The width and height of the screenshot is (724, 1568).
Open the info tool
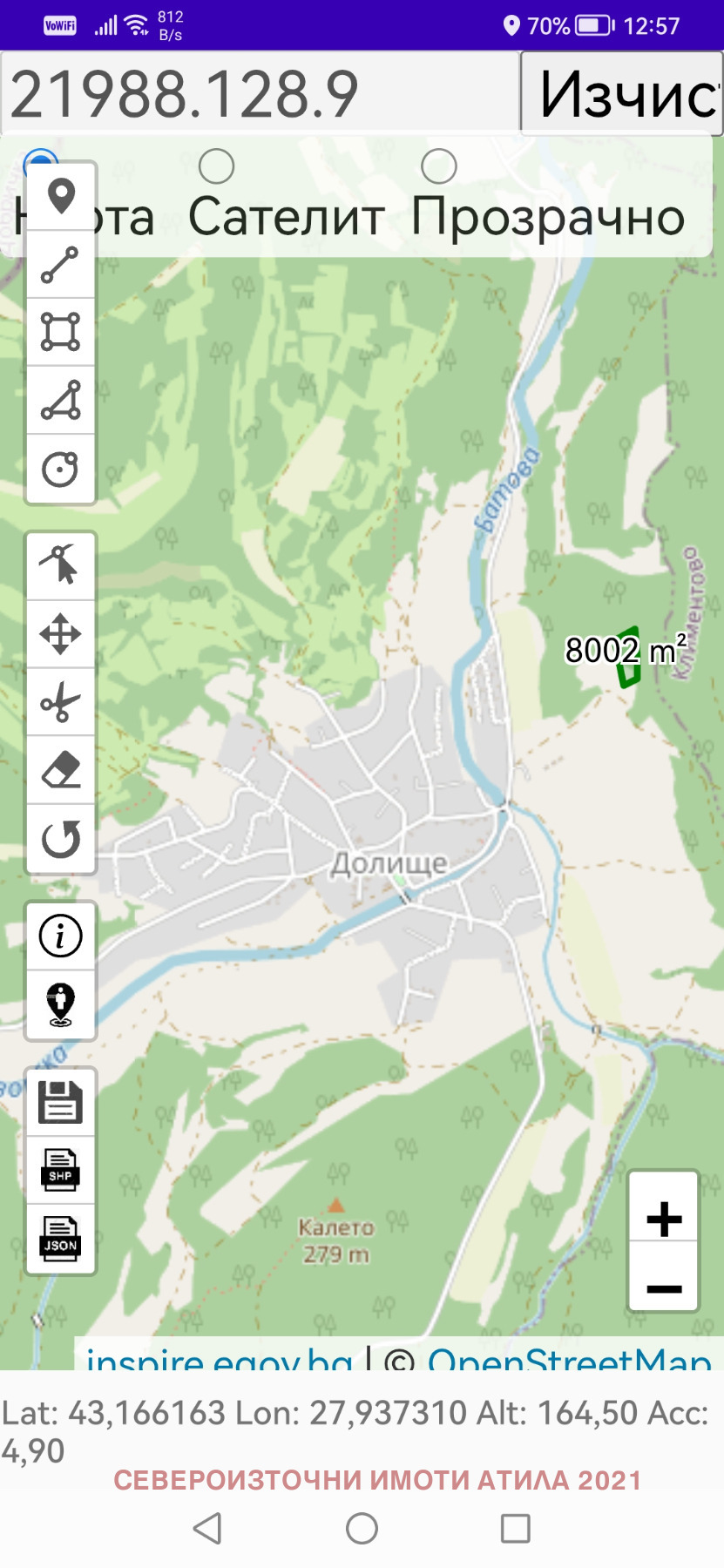tap(60, 936)
